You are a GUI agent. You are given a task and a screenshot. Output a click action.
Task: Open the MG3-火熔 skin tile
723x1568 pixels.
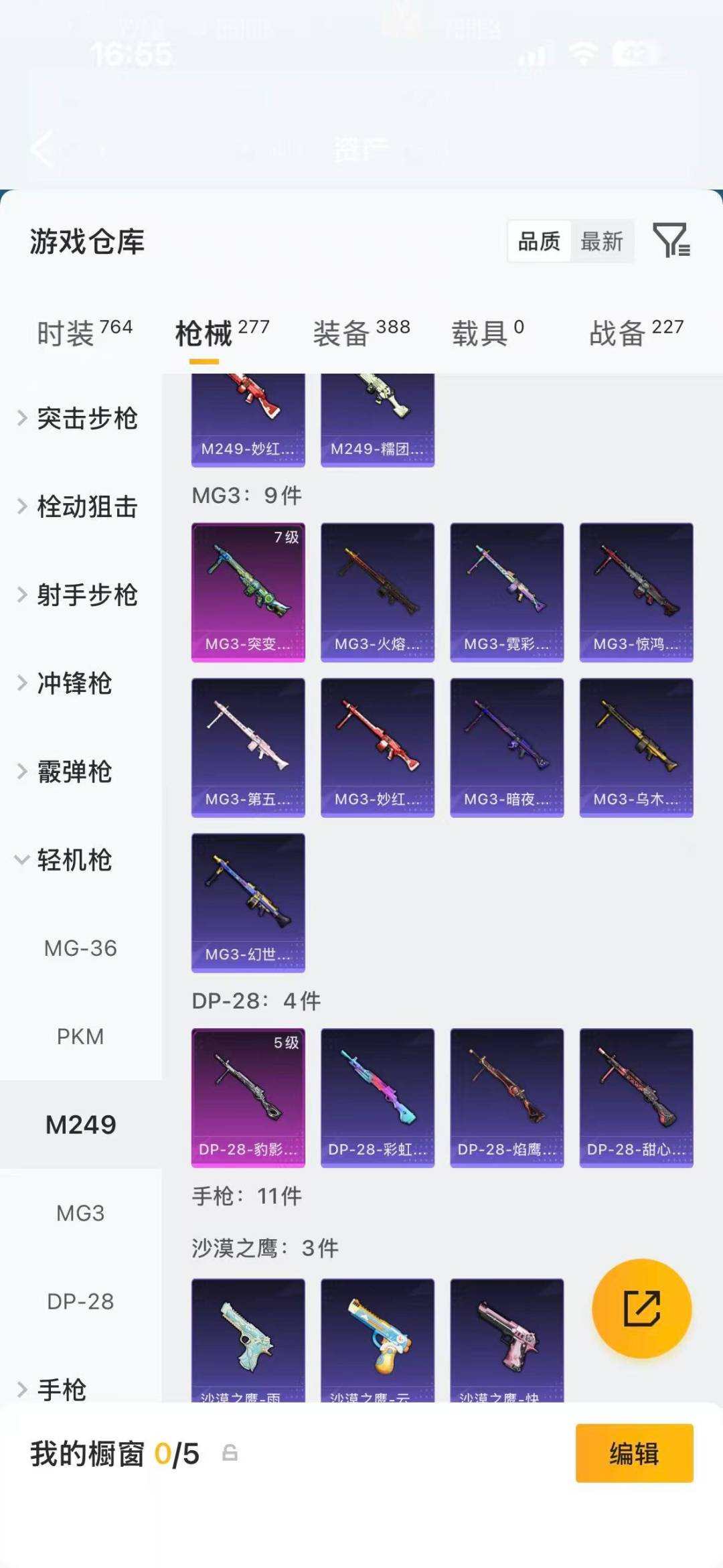coord(378,592)
